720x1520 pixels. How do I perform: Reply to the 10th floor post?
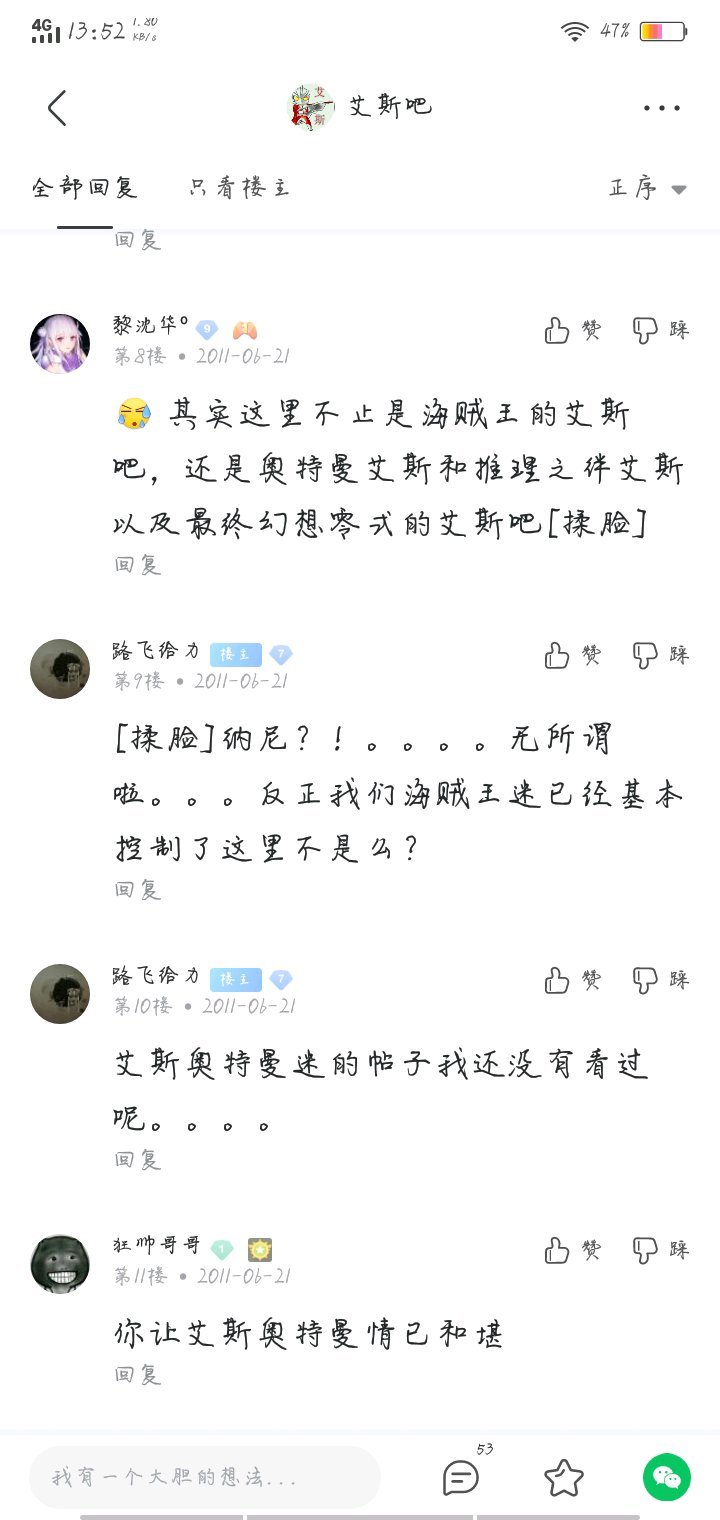coord(138,1160)
